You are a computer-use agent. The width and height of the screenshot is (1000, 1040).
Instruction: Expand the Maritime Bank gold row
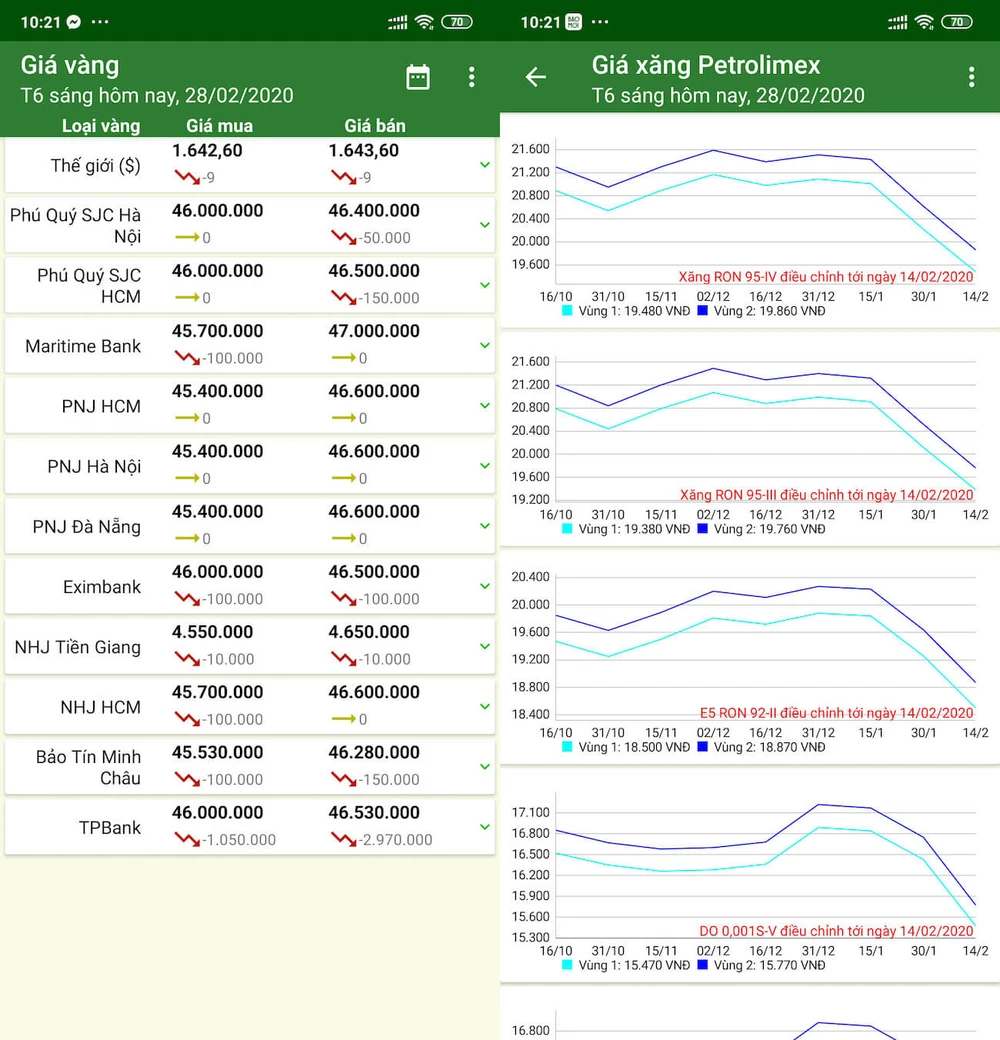pos(485,345)
